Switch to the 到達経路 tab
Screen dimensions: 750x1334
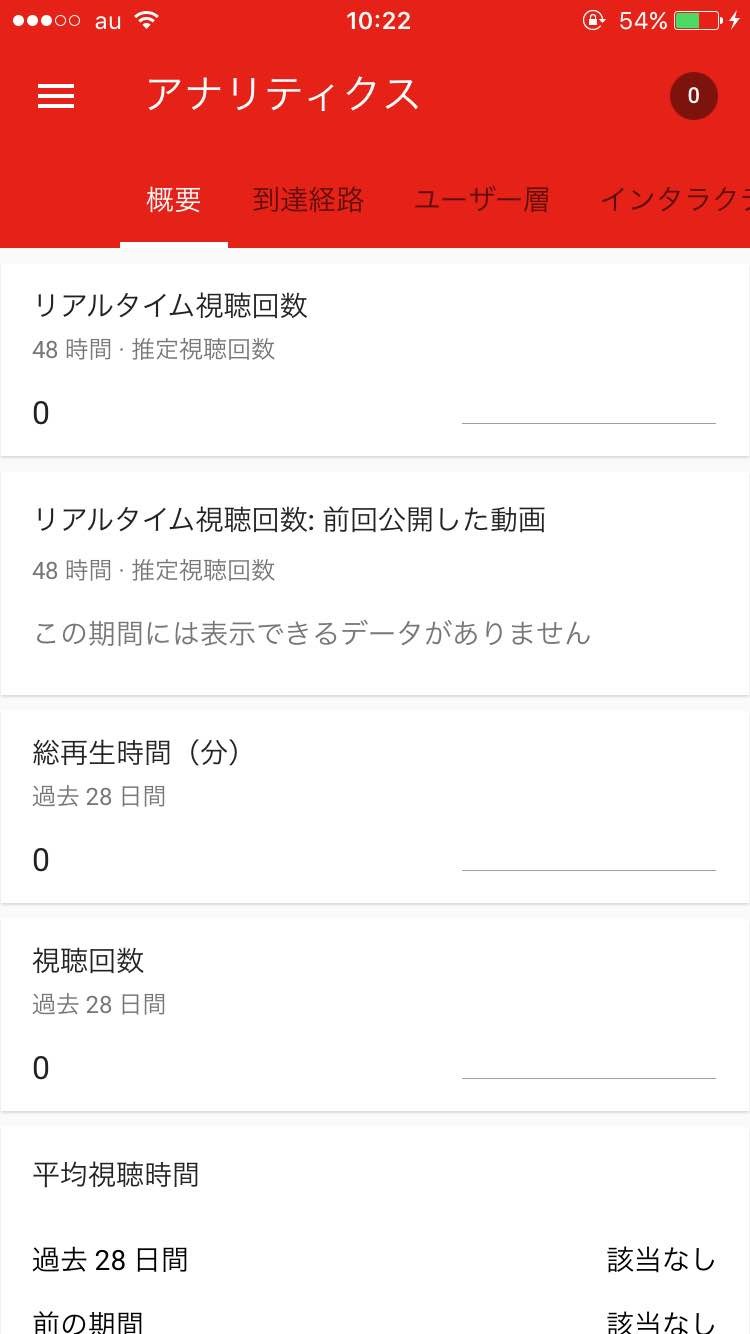[x=308, y=201]
